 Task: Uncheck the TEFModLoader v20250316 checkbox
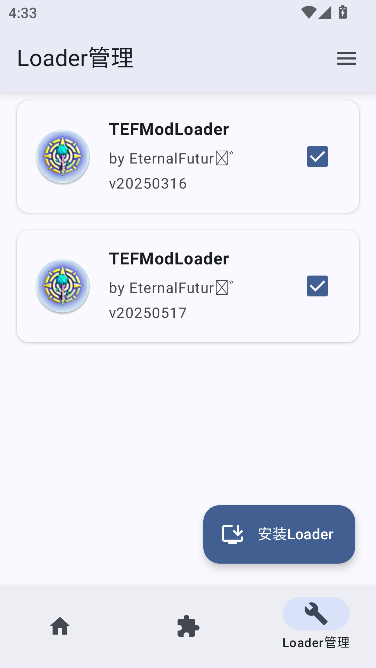click(317, 156)
